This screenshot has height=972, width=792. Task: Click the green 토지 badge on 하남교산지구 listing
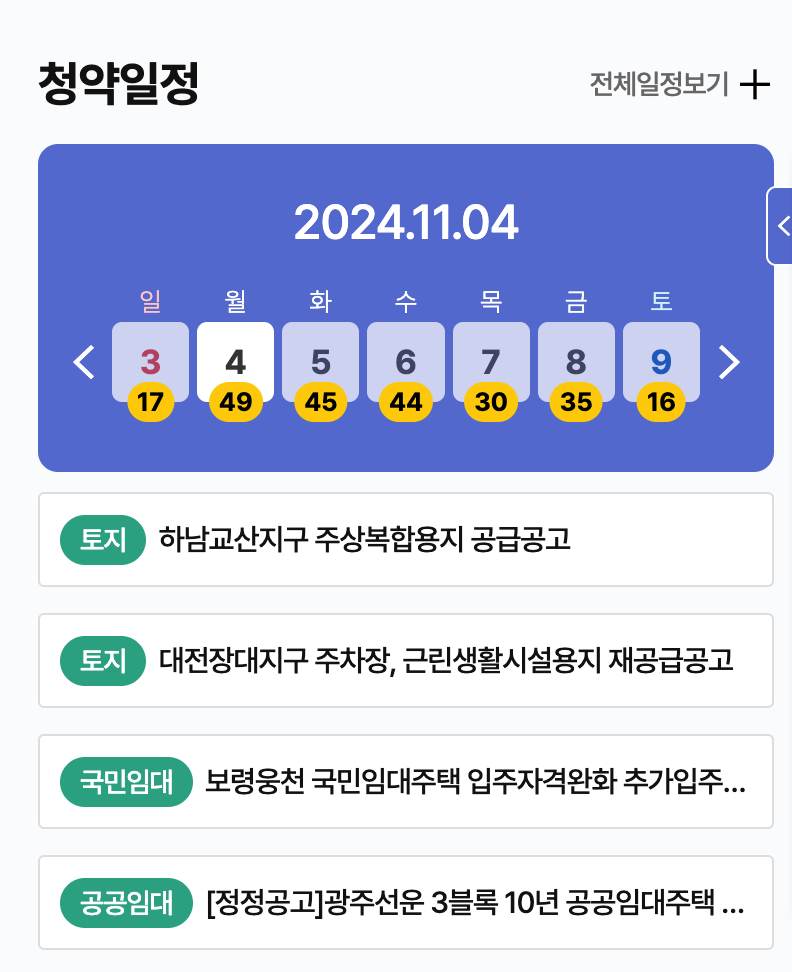tap(101, 538)
